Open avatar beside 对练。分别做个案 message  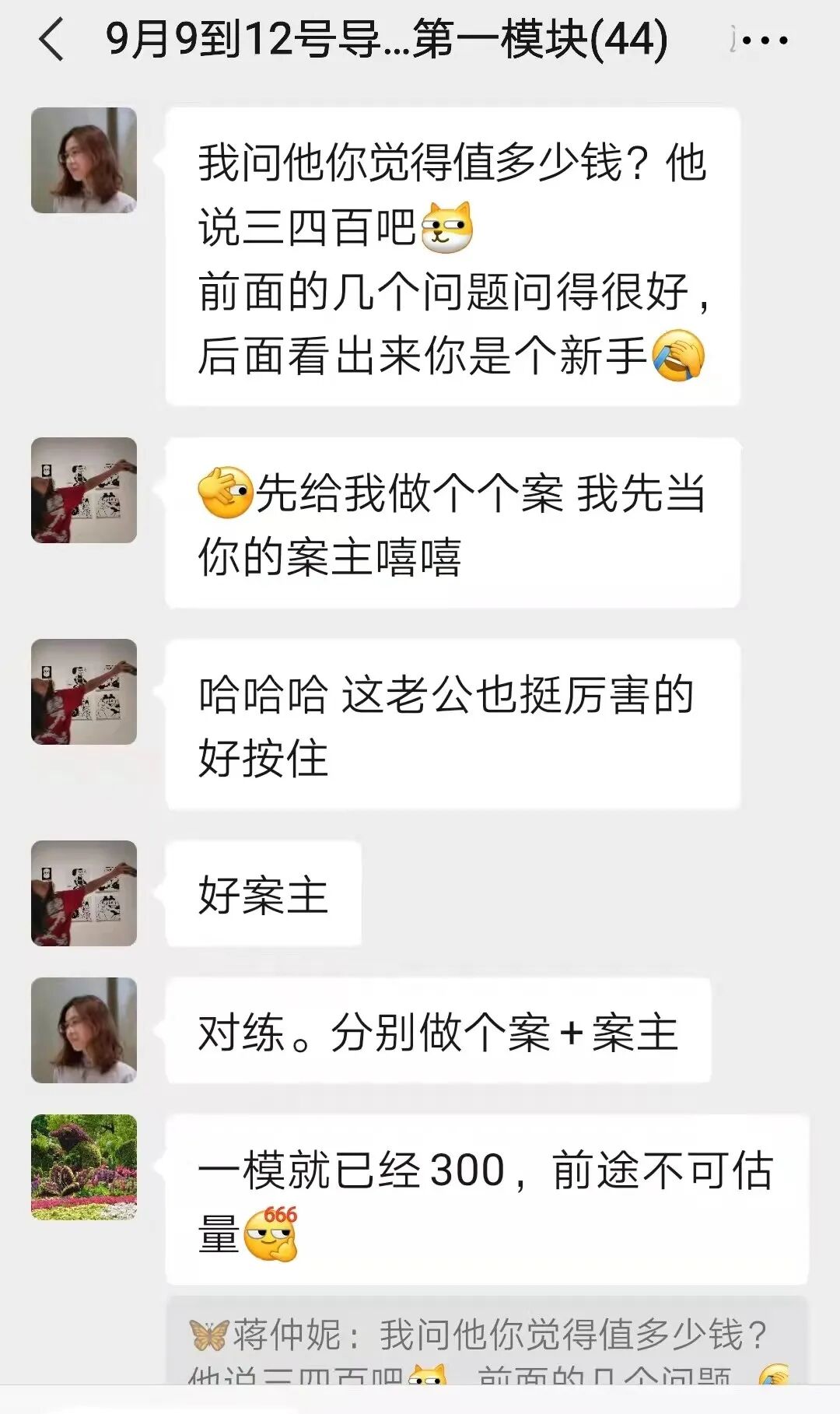(84, 1030)
